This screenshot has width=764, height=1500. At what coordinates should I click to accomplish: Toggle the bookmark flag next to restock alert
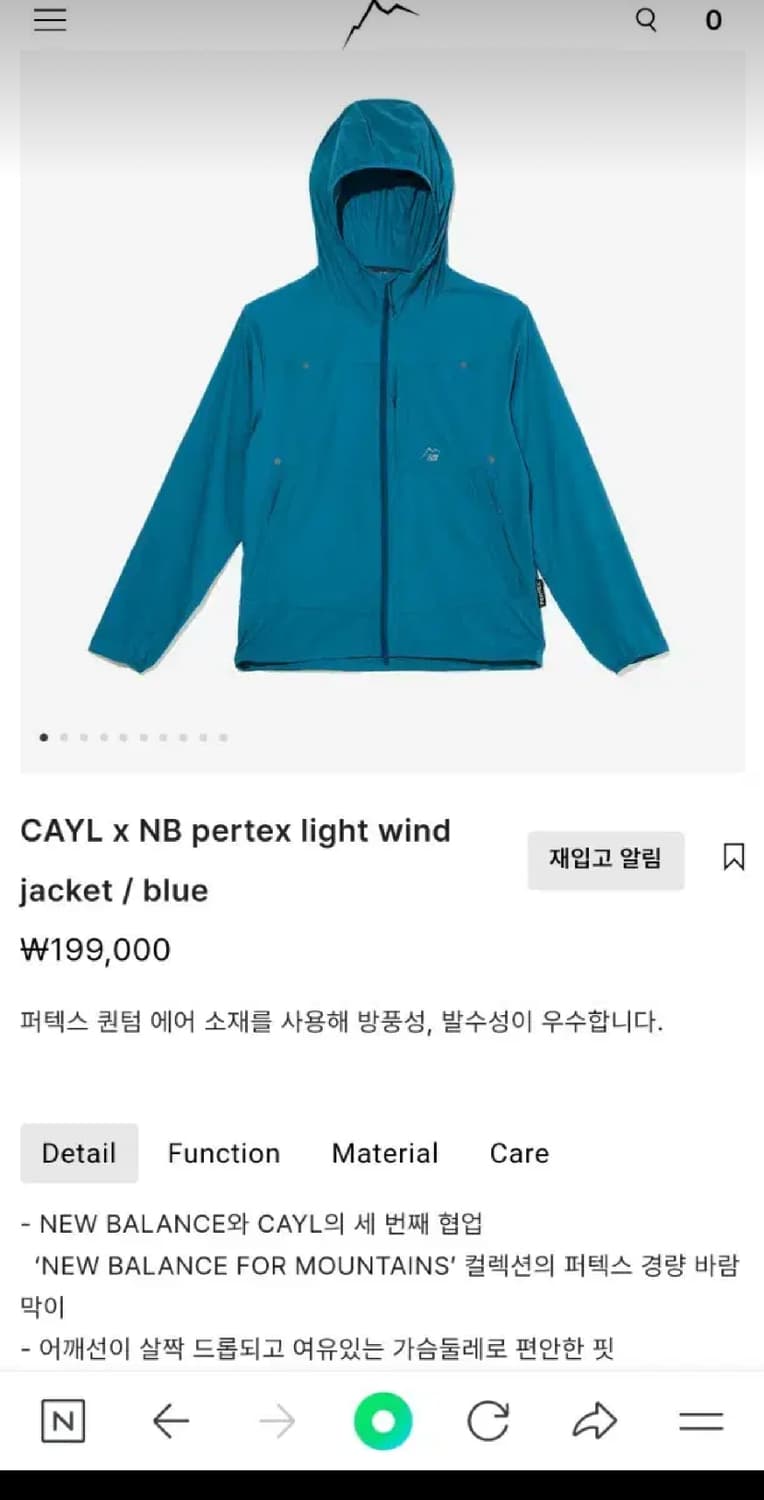coord(734,856)
